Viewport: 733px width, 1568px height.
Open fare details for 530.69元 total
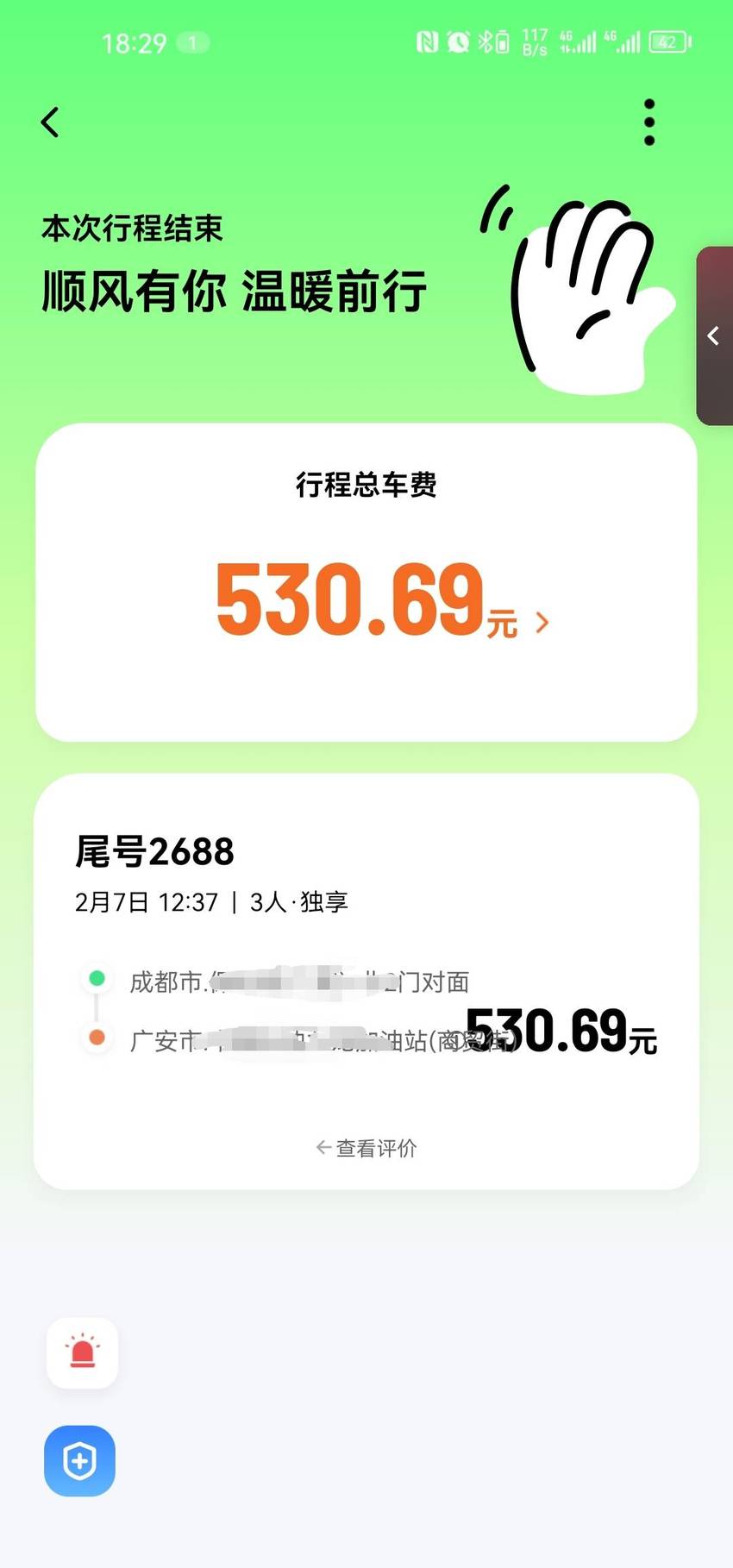381,599
